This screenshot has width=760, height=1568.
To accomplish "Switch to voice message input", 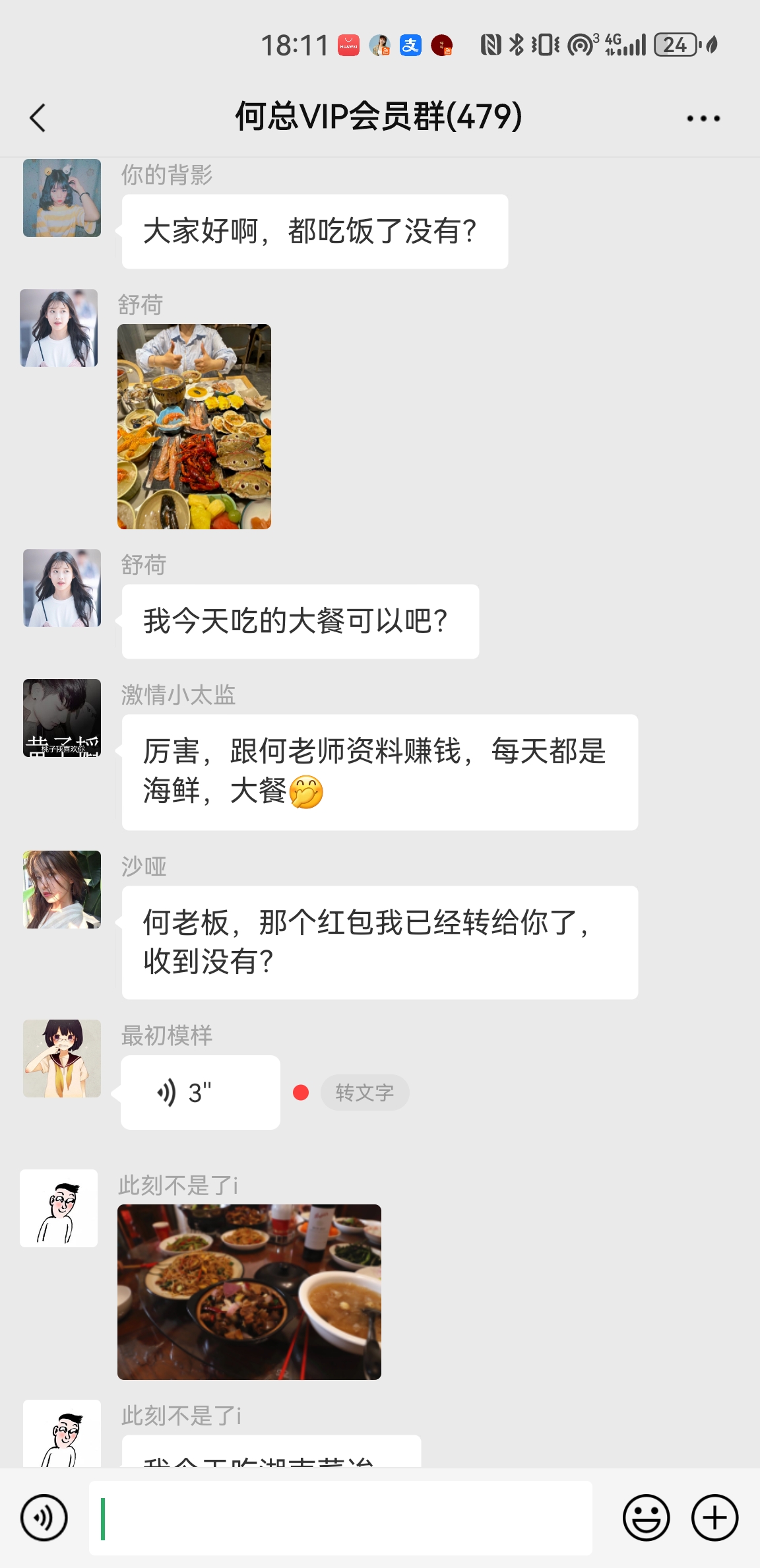I will pos(44,1517).
